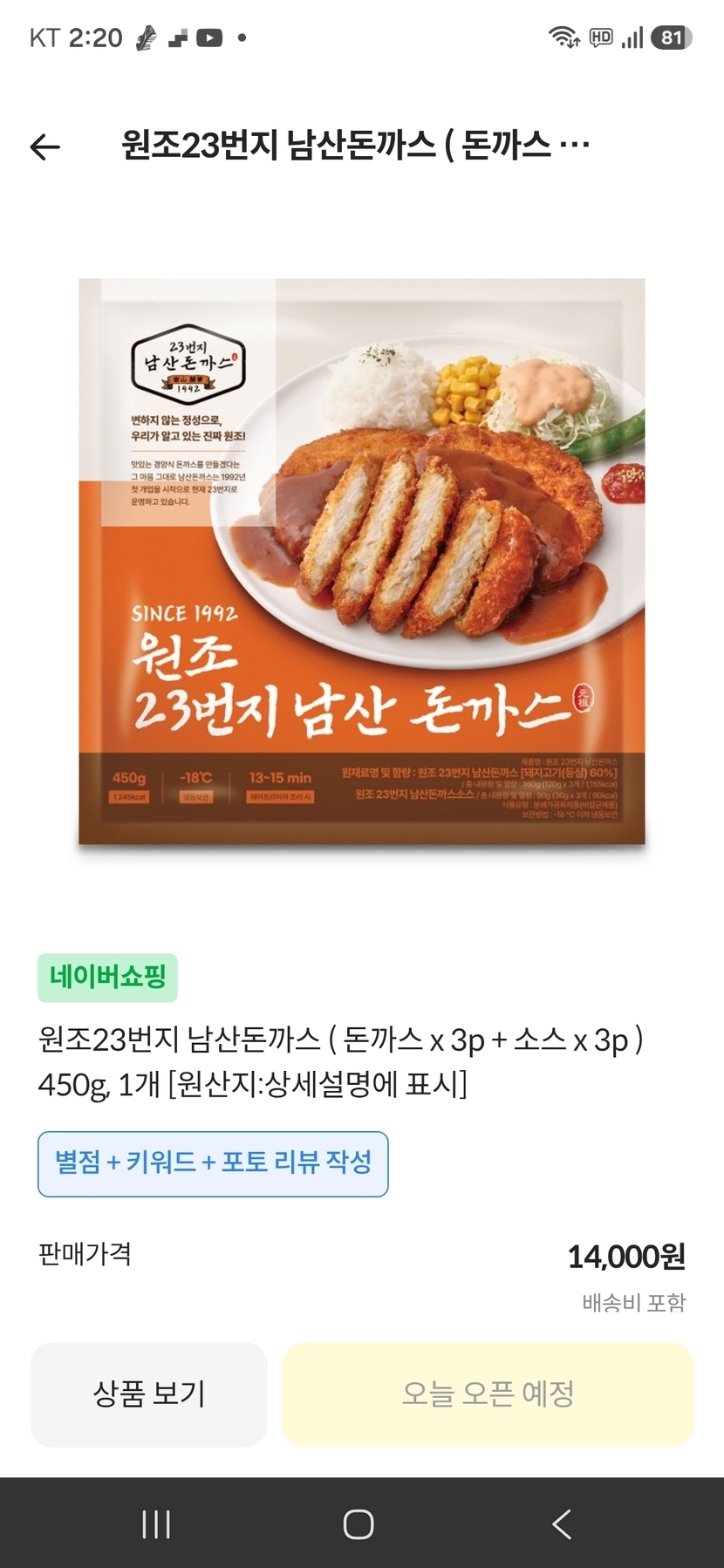
Task: Tap the system home button
Action: (x=359, y=1524)
